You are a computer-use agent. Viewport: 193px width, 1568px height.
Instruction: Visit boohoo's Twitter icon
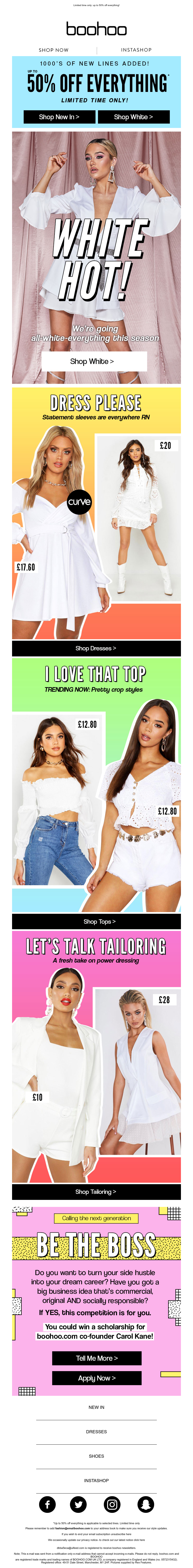[x=78, y=1504]
